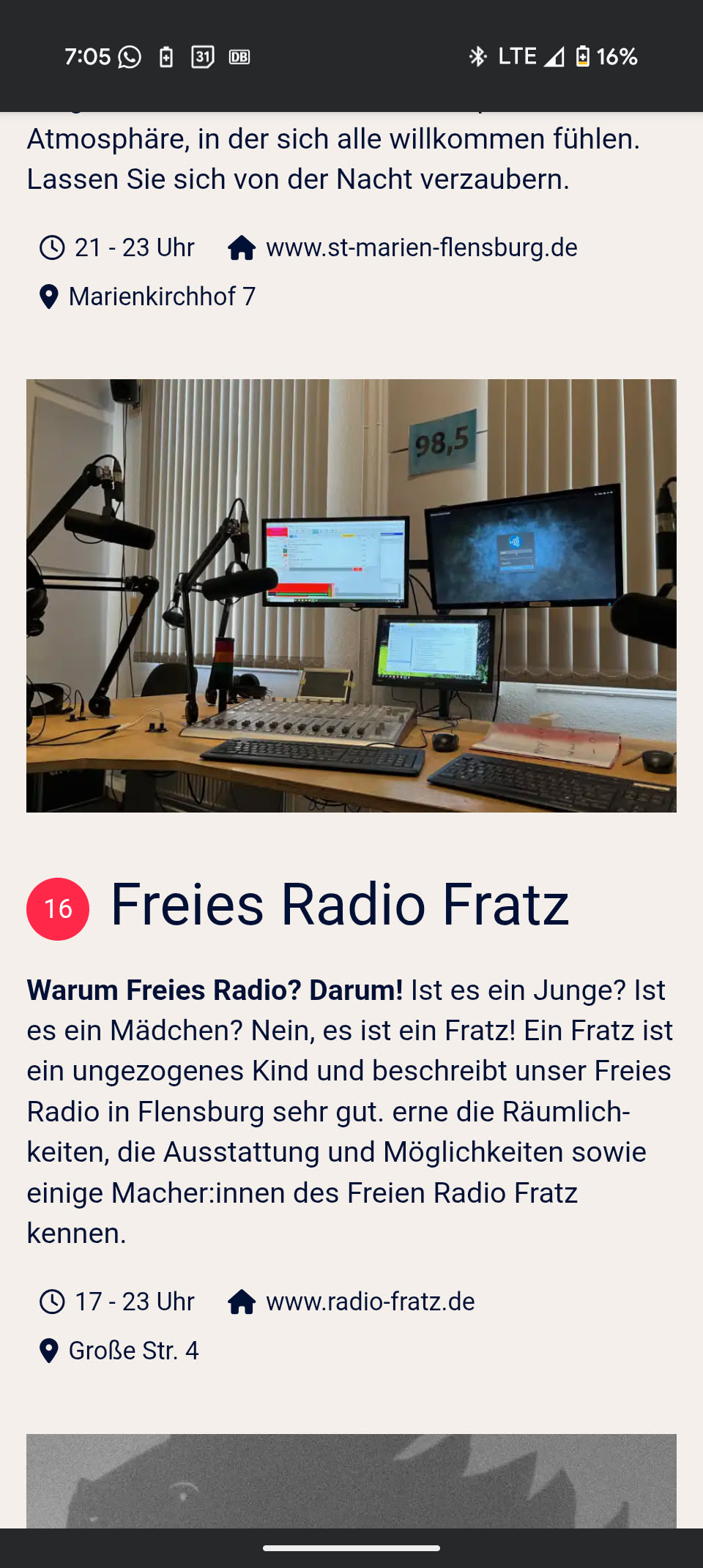Open the www.st-marien-flensburg.de website link
703x1568 pixels.
pos(421,248)
